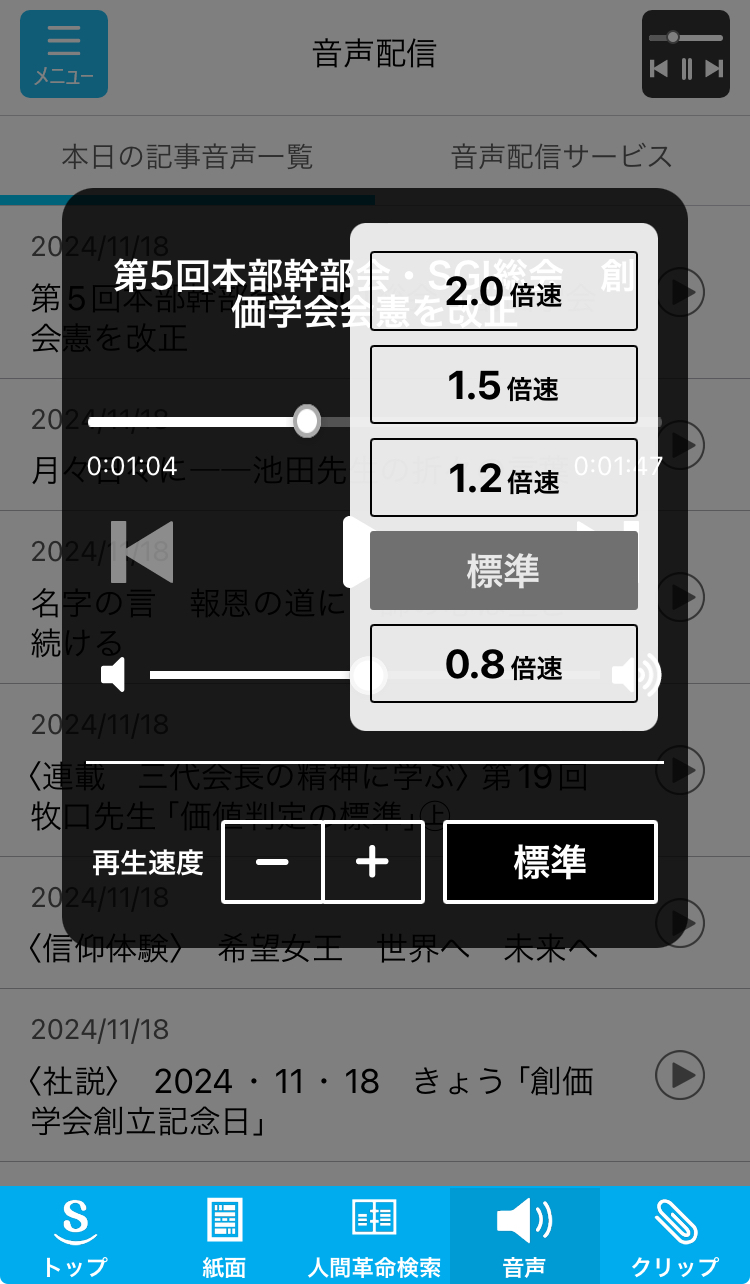Go to the トップ tab
The height and width of the screenshot is (1284, 750).
pos(75,1236)
